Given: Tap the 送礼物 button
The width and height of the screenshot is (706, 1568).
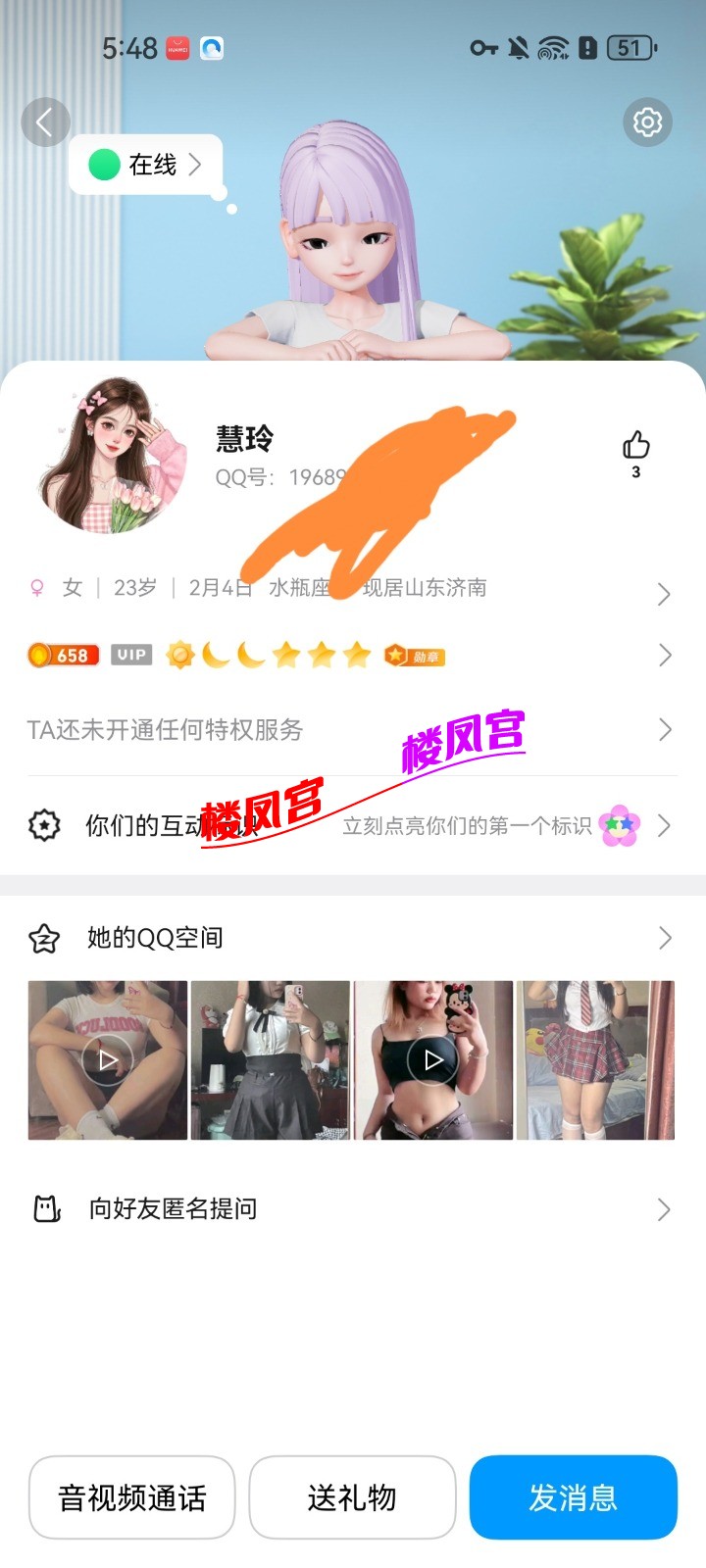Looking at the screenshot, I should [x=352, y=1497].
